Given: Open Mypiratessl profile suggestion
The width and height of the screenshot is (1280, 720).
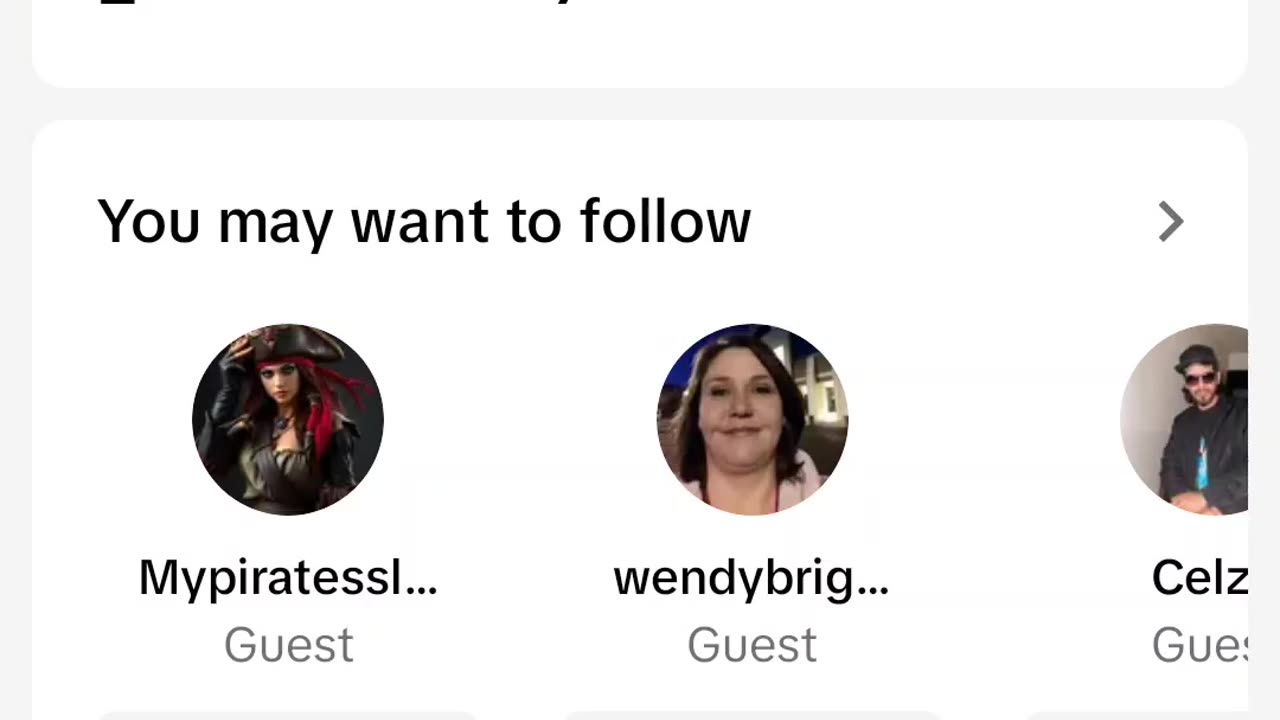Looking at the screenshot, I should [x=288, y=420].
